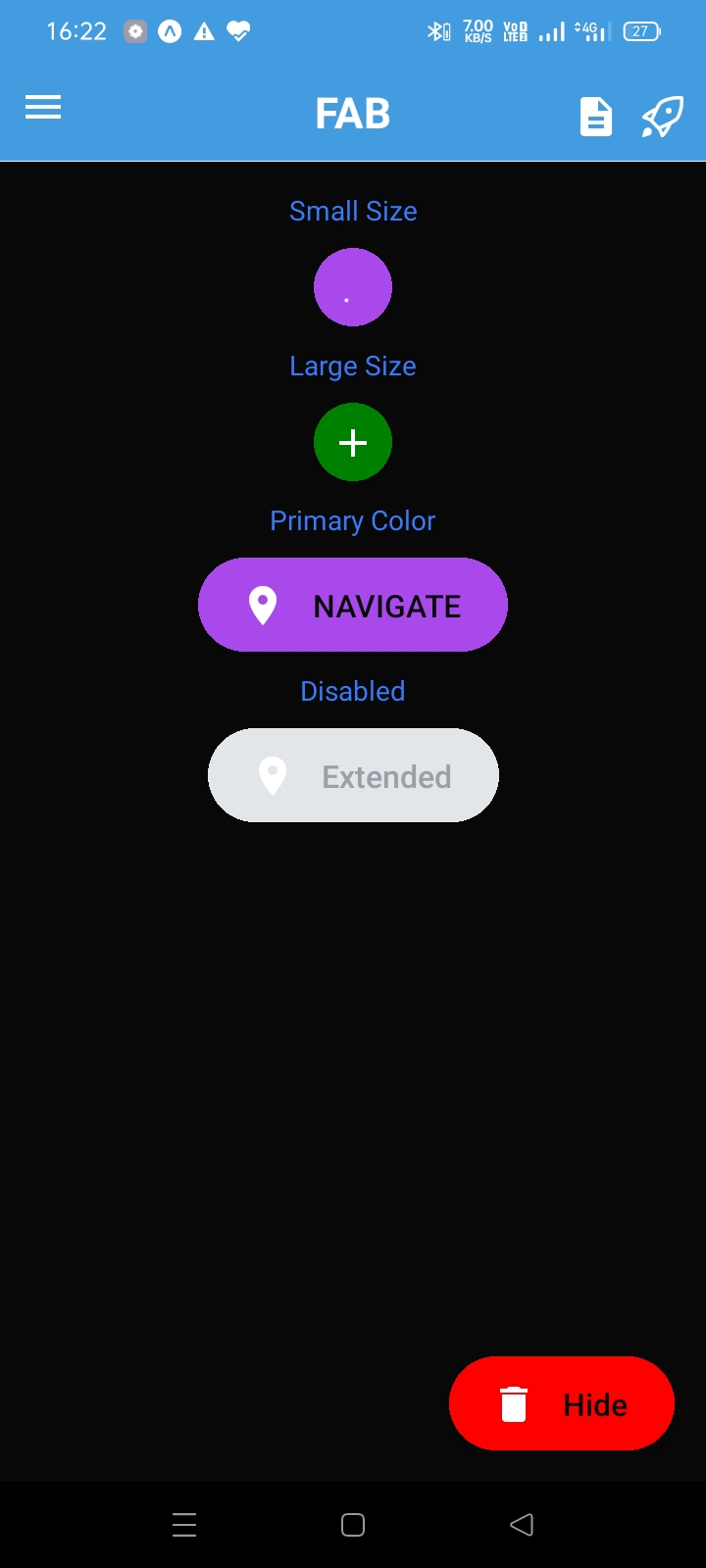Tap the Disabled section label
Image resolution: width=706 pixels, height=1568 pixels.
click(x=353, y=691)
